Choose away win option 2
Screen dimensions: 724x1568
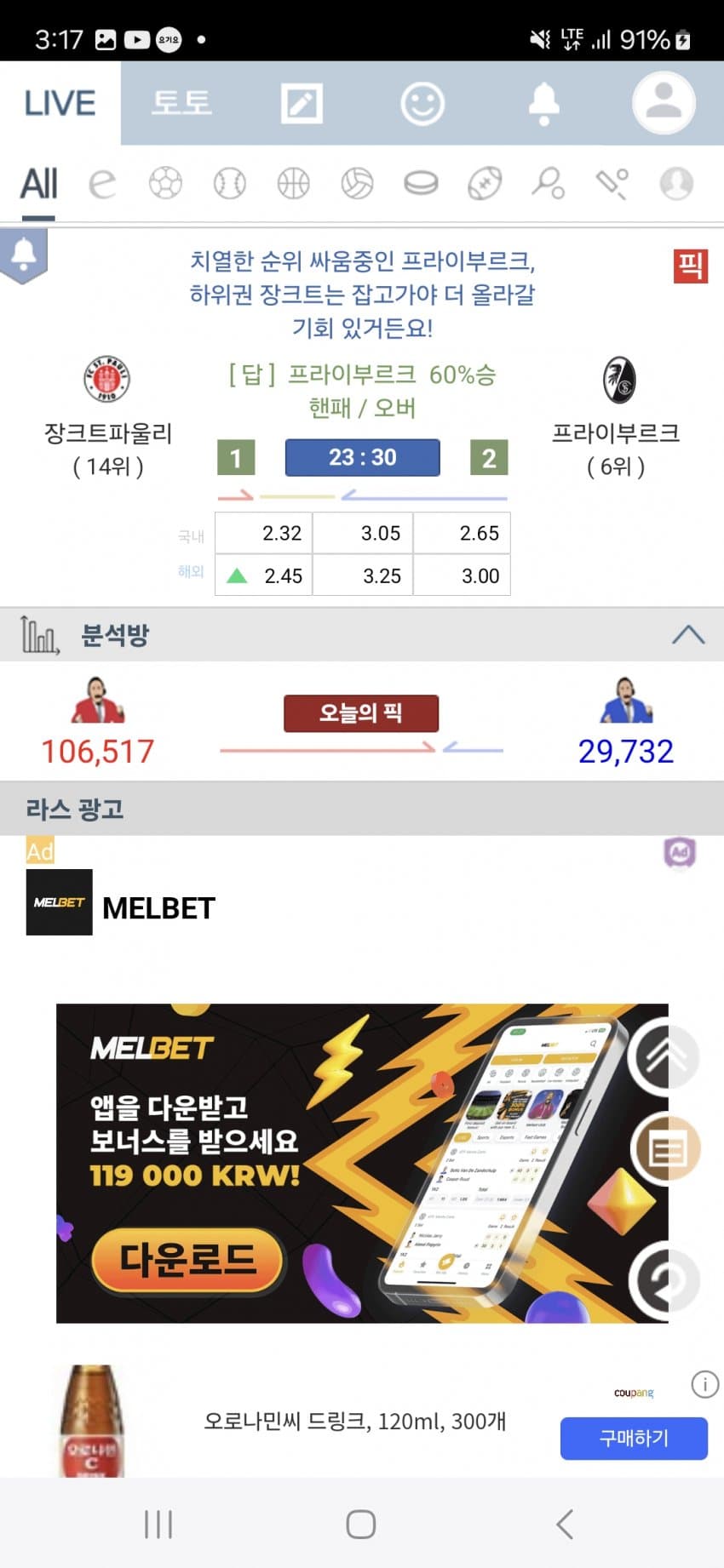488,458
